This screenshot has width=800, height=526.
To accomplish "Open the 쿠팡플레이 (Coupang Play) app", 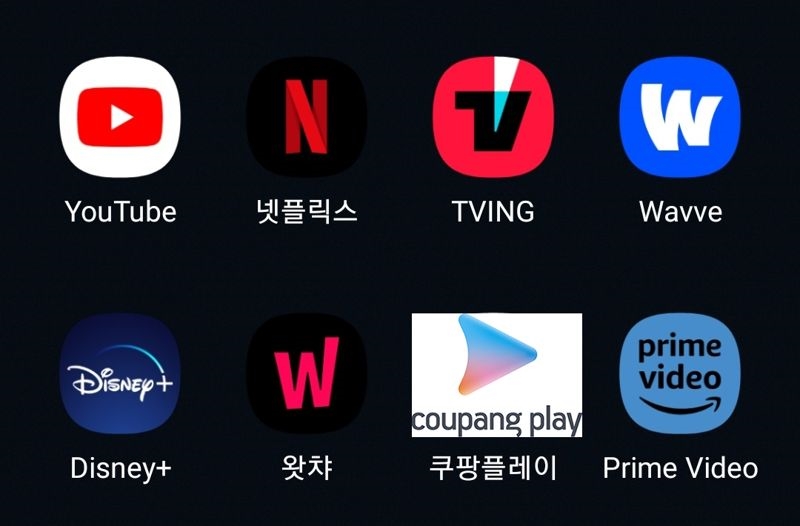I will (x=497, y=373).
